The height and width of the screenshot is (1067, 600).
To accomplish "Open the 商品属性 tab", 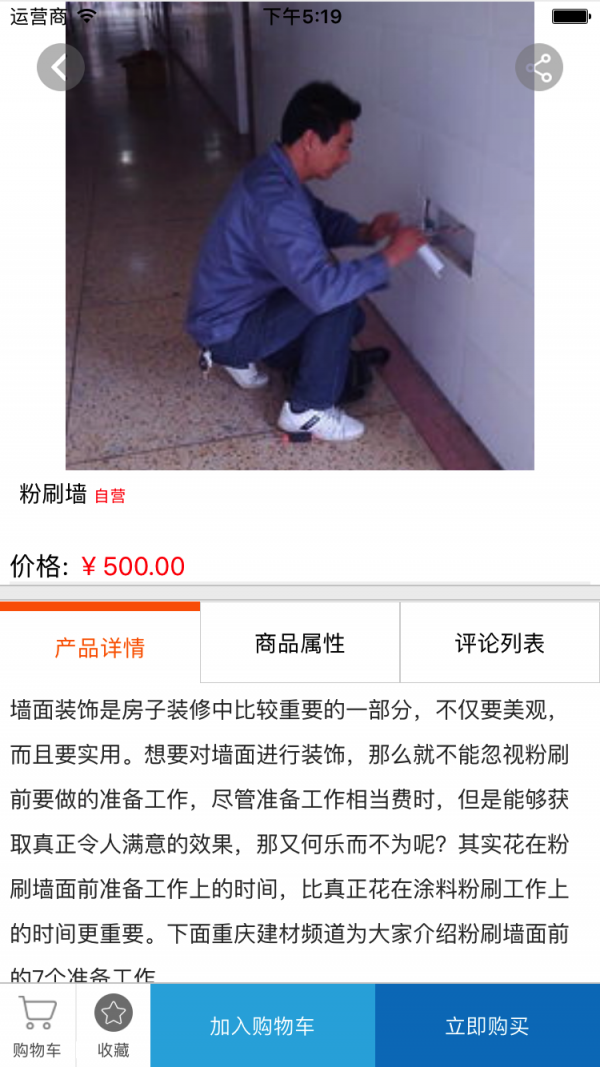I will 300,643.
